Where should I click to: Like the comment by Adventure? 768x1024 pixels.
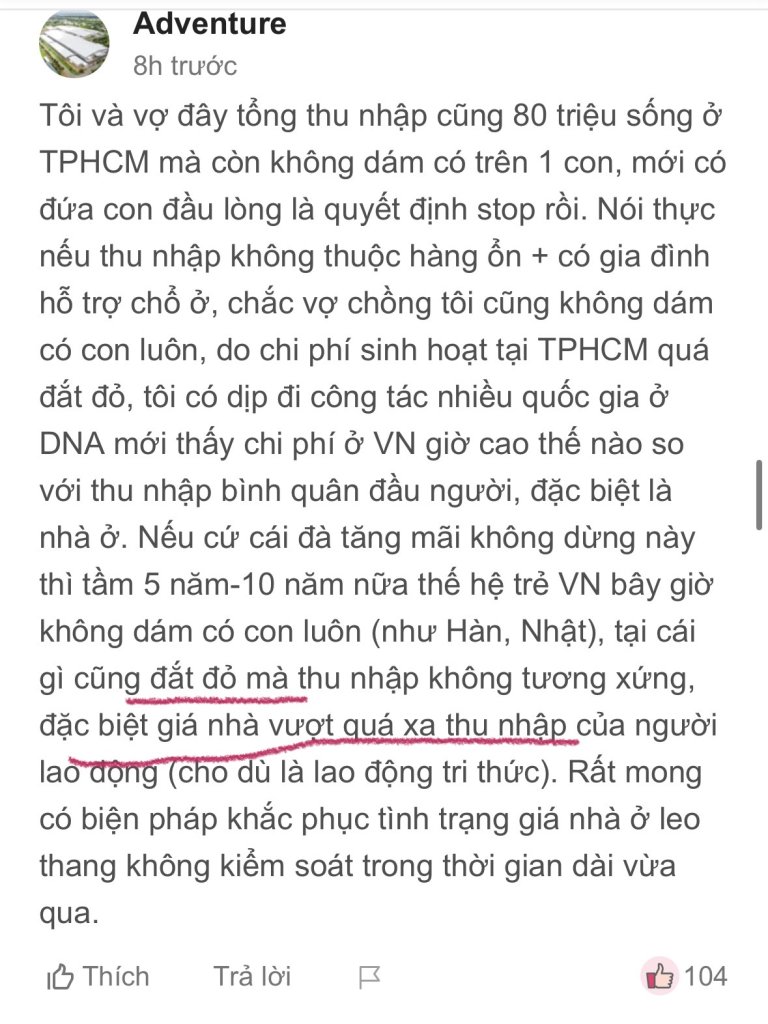click(97, 976)
